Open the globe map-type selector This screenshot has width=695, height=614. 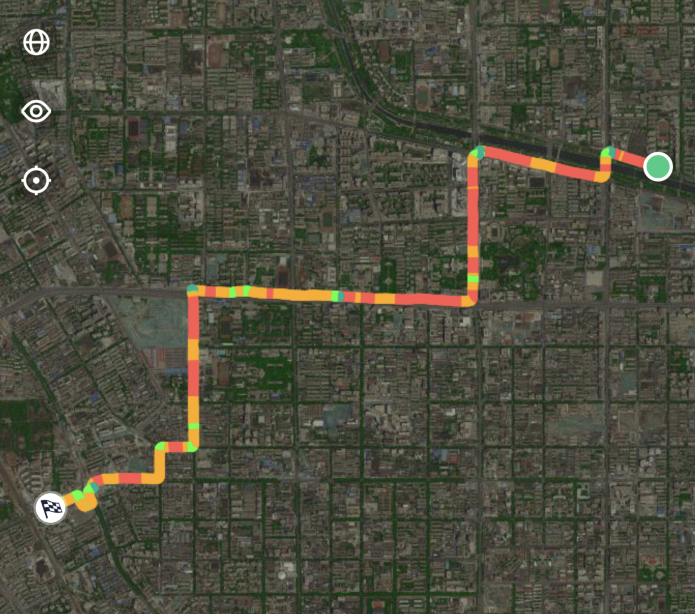coord(37,42)
